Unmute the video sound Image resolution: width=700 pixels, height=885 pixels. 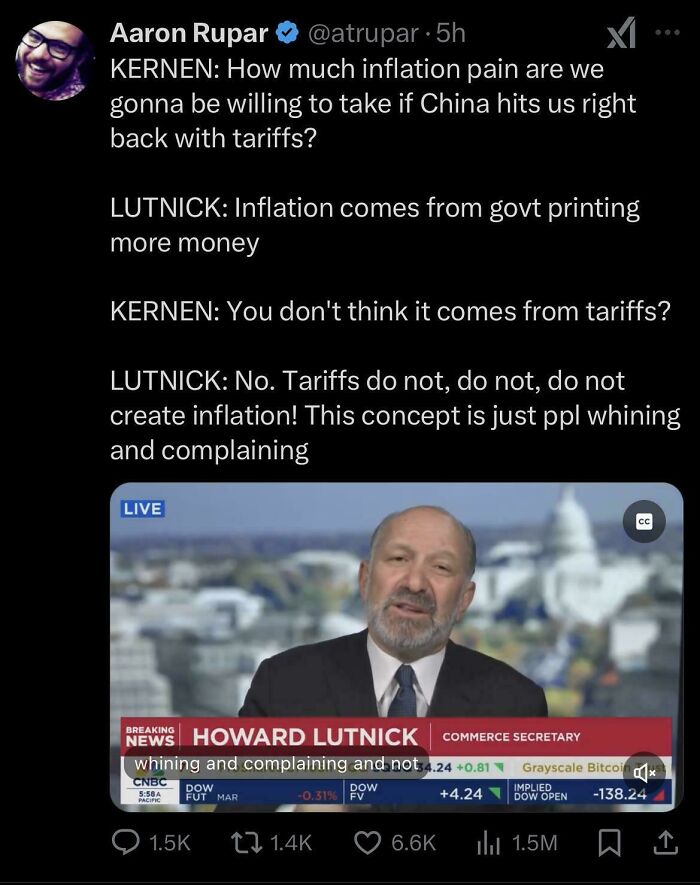645,771
